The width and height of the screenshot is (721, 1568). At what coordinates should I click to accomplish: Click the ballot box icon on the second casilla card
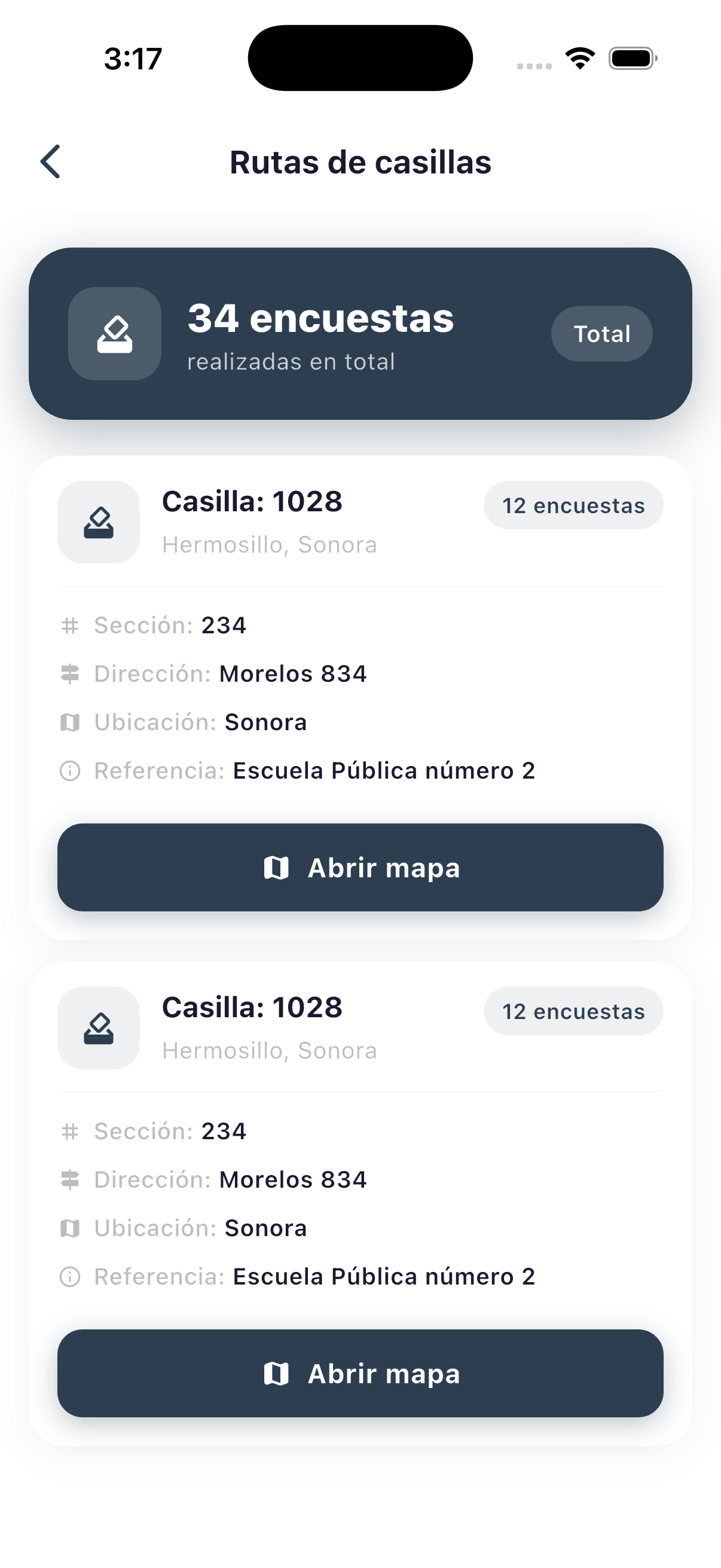click(98, 1027)
